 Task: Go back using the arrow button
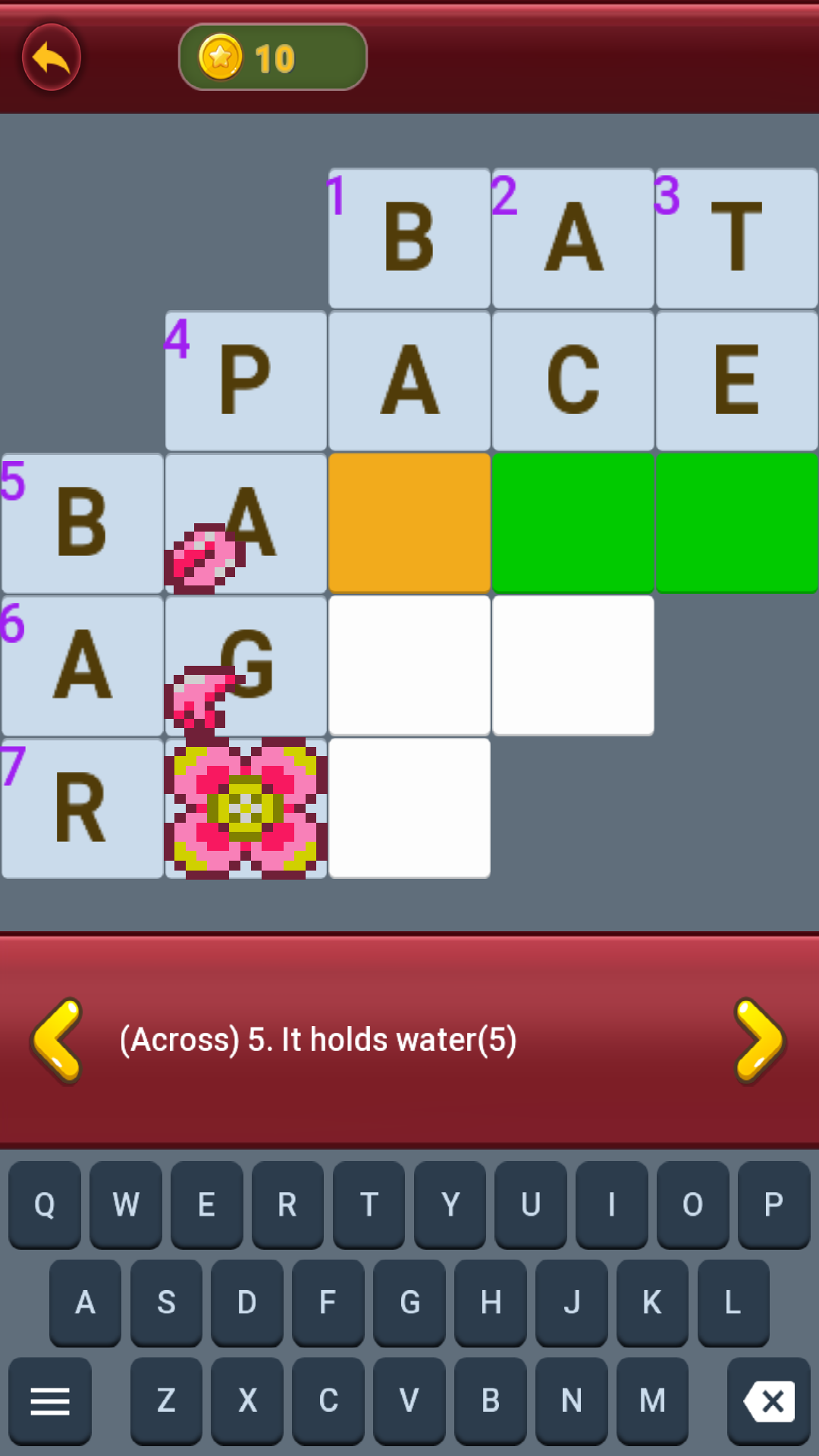point(52,58)
